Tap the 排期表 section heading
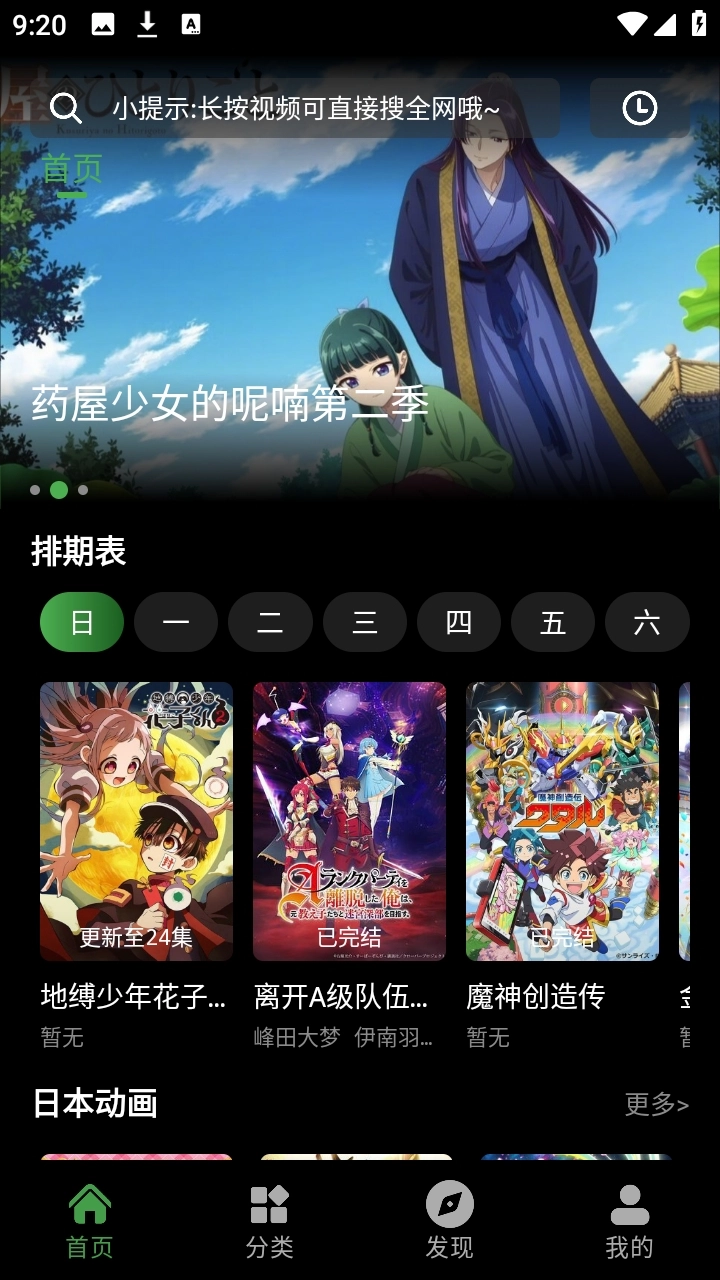Viewport: 720px width, 1280px height. (x=78, y=553)
